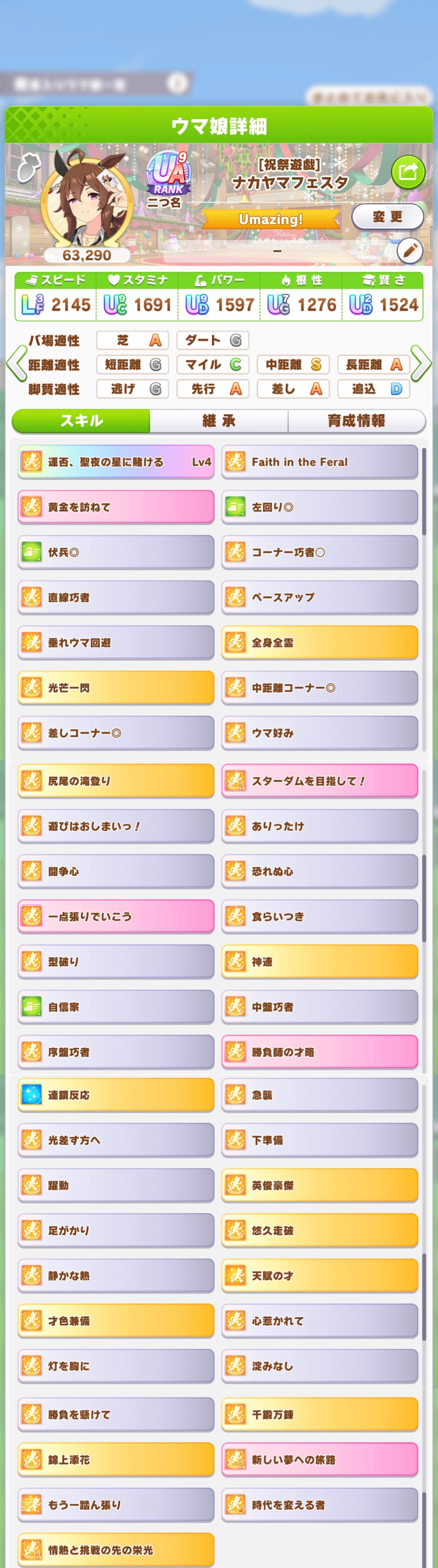
Task: View the 連鎖反応 skill details
Action: tap(116, 1094)
